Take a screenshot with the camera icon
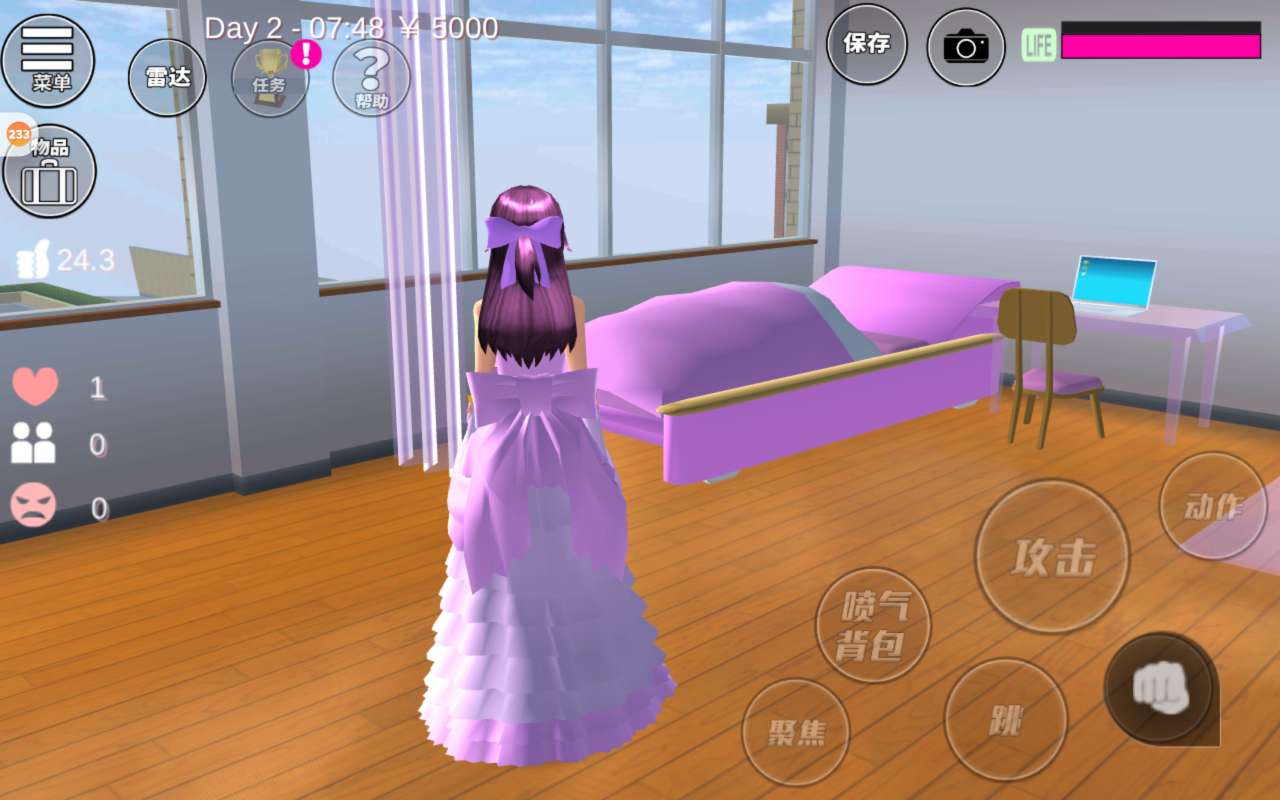 (965, 46)
